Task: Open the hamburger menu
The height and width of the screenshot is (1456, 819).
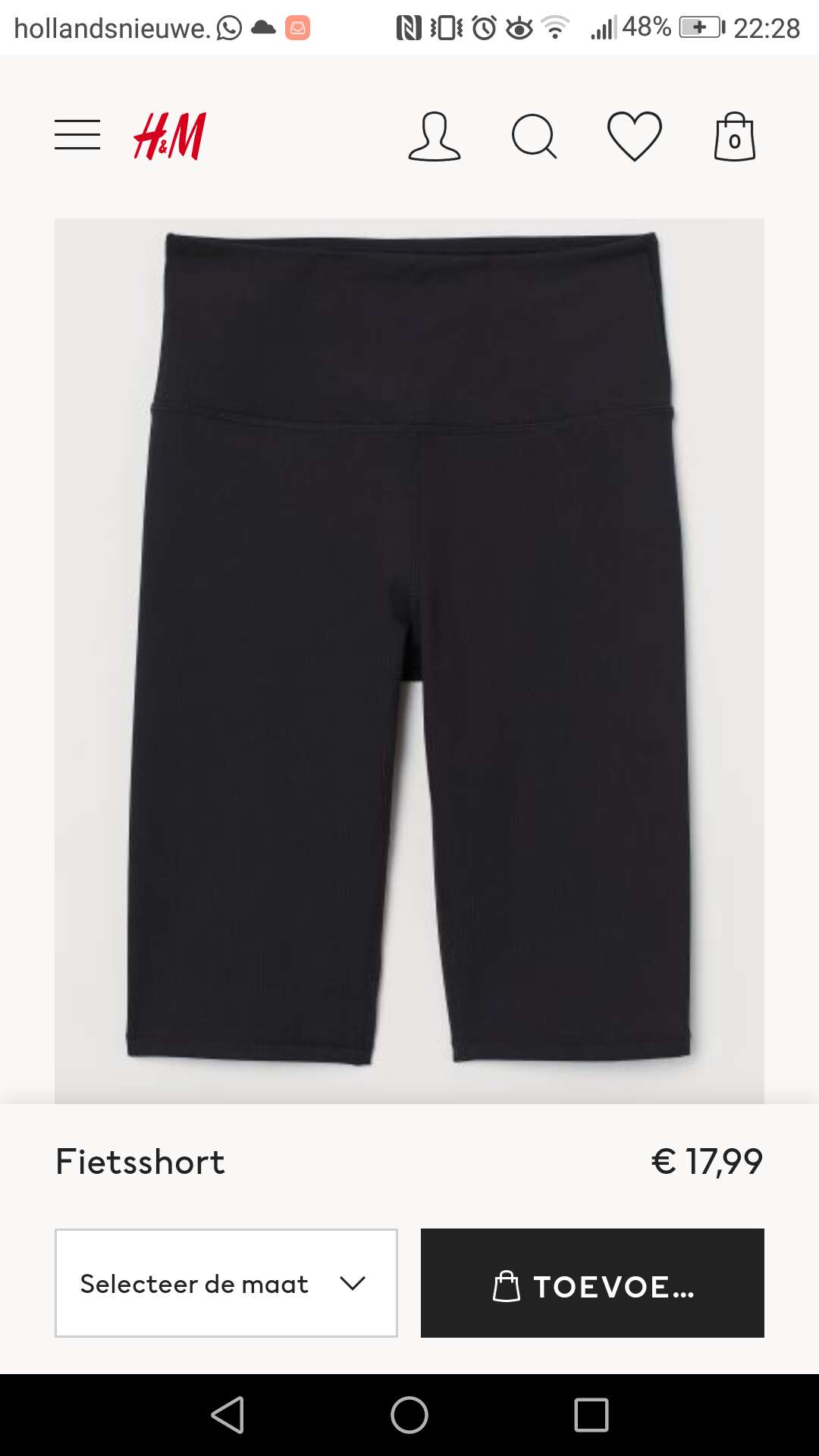Action: click(x=77, y=135)
